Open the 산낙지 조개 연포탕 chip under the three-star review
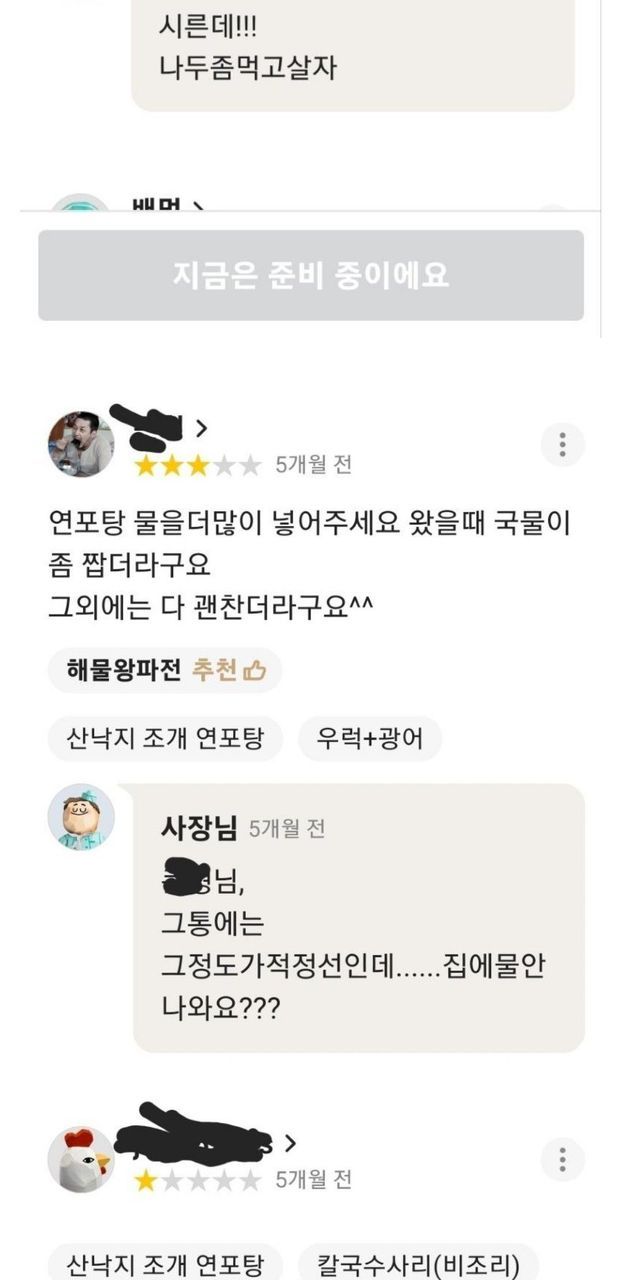This screenshot has height=1280, width=640. 165,739
